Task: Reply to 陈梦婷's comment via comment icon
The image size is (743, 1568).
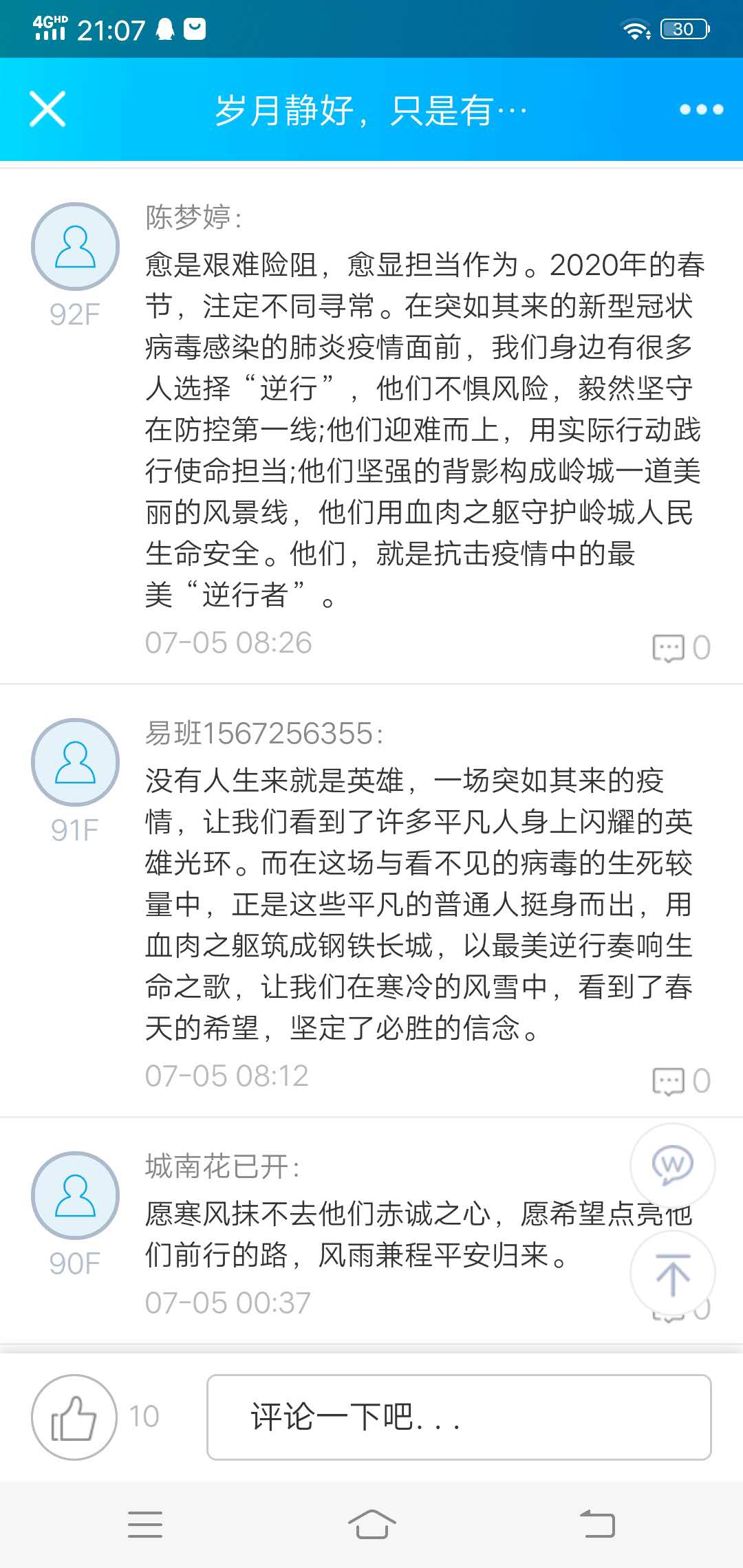Action: [668, 648]
